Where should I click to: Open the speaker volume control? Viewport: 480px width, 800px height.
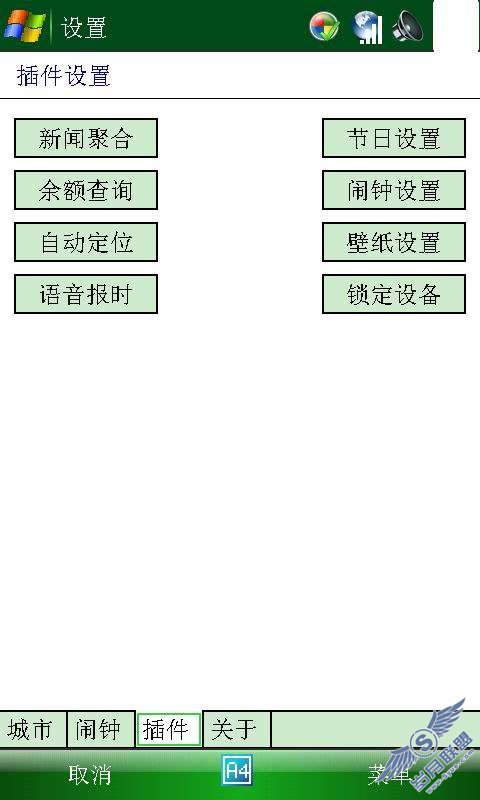408,26
